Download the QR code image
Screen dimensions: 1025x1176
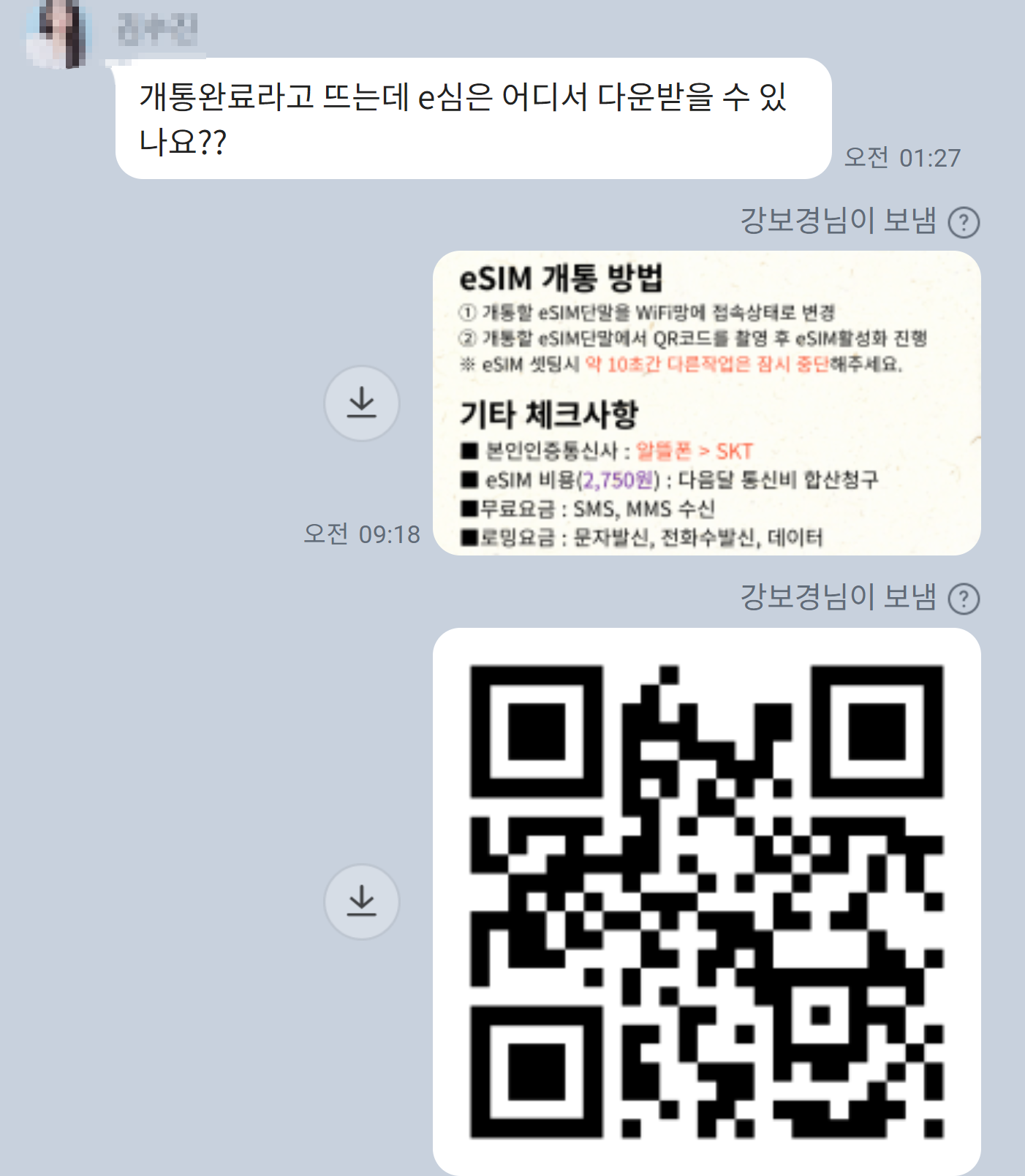(361, 902)
